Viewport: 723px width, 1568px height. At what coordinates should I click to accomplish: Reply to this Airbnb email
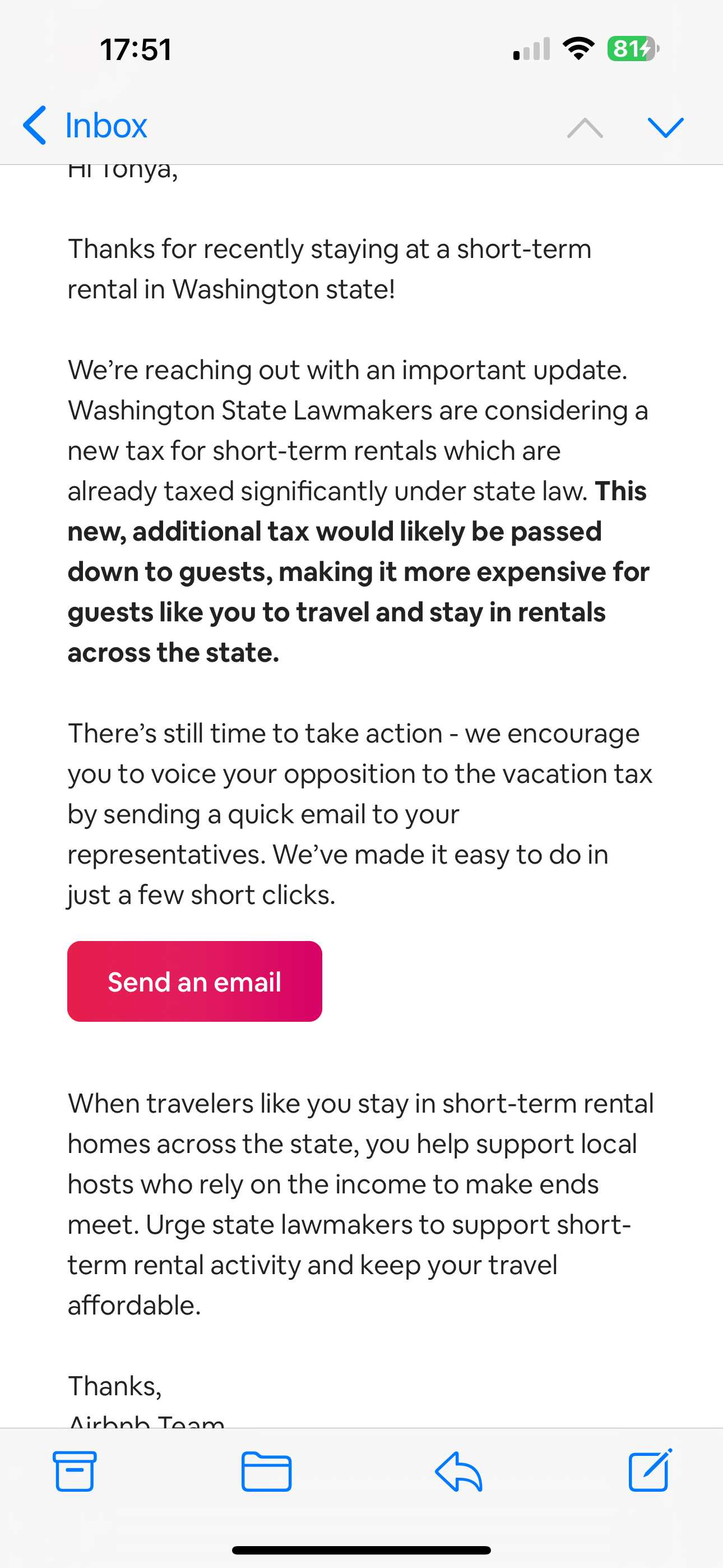(458, 1470)
